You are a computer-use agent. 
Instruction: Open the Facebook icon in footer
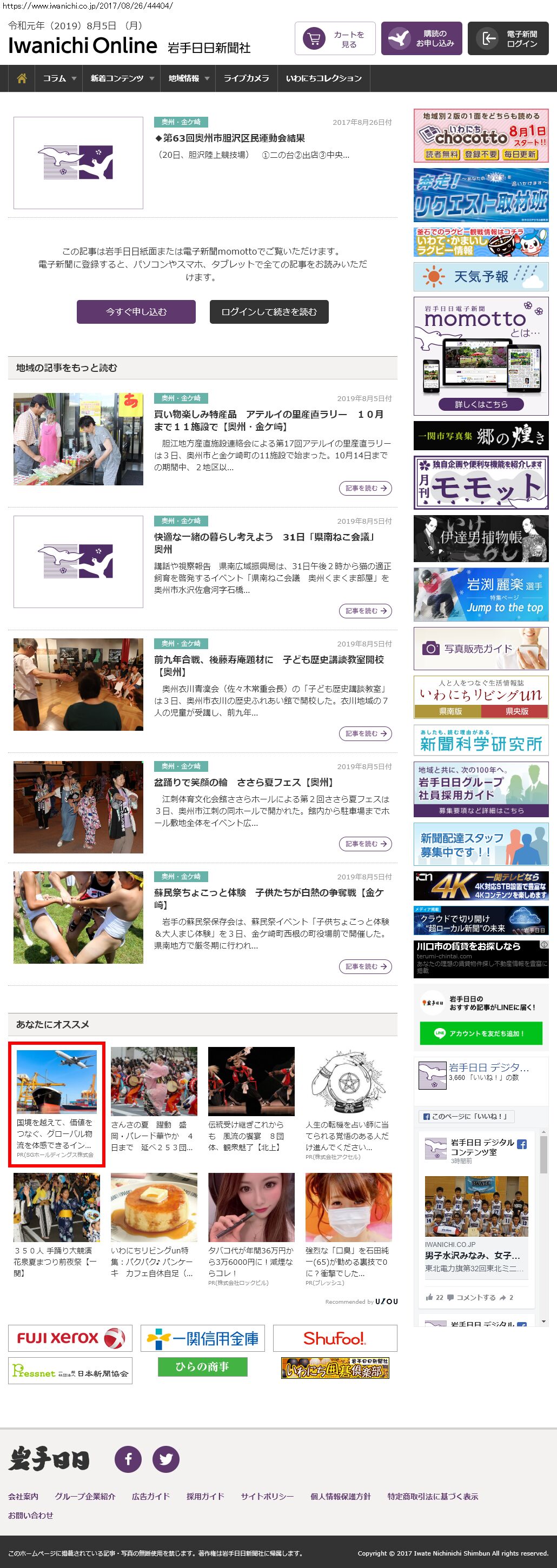[x=128, y=1459]
